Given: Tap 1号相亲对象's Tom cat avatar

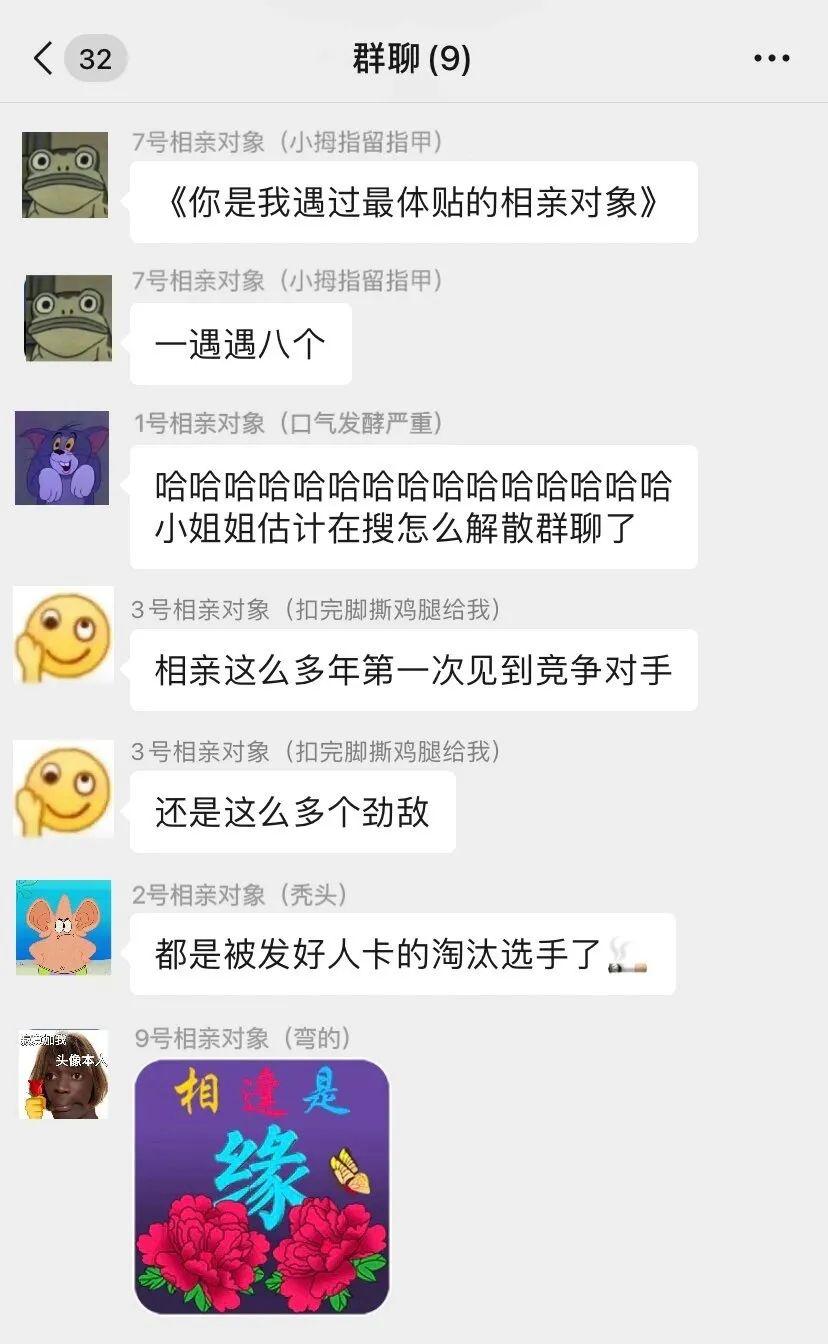Looking at the screenshot, I should [62, 458].
